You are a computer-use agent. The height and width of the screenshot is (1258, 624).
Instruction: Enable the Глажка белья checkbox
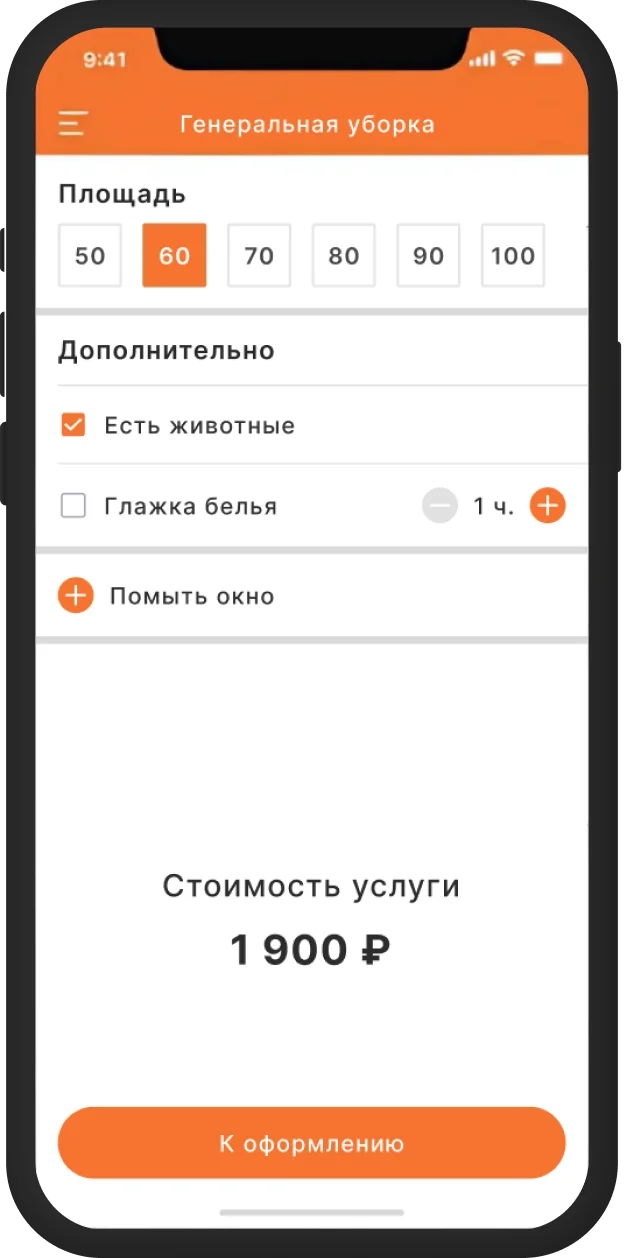pyautogui.click(x=73, y=506)
